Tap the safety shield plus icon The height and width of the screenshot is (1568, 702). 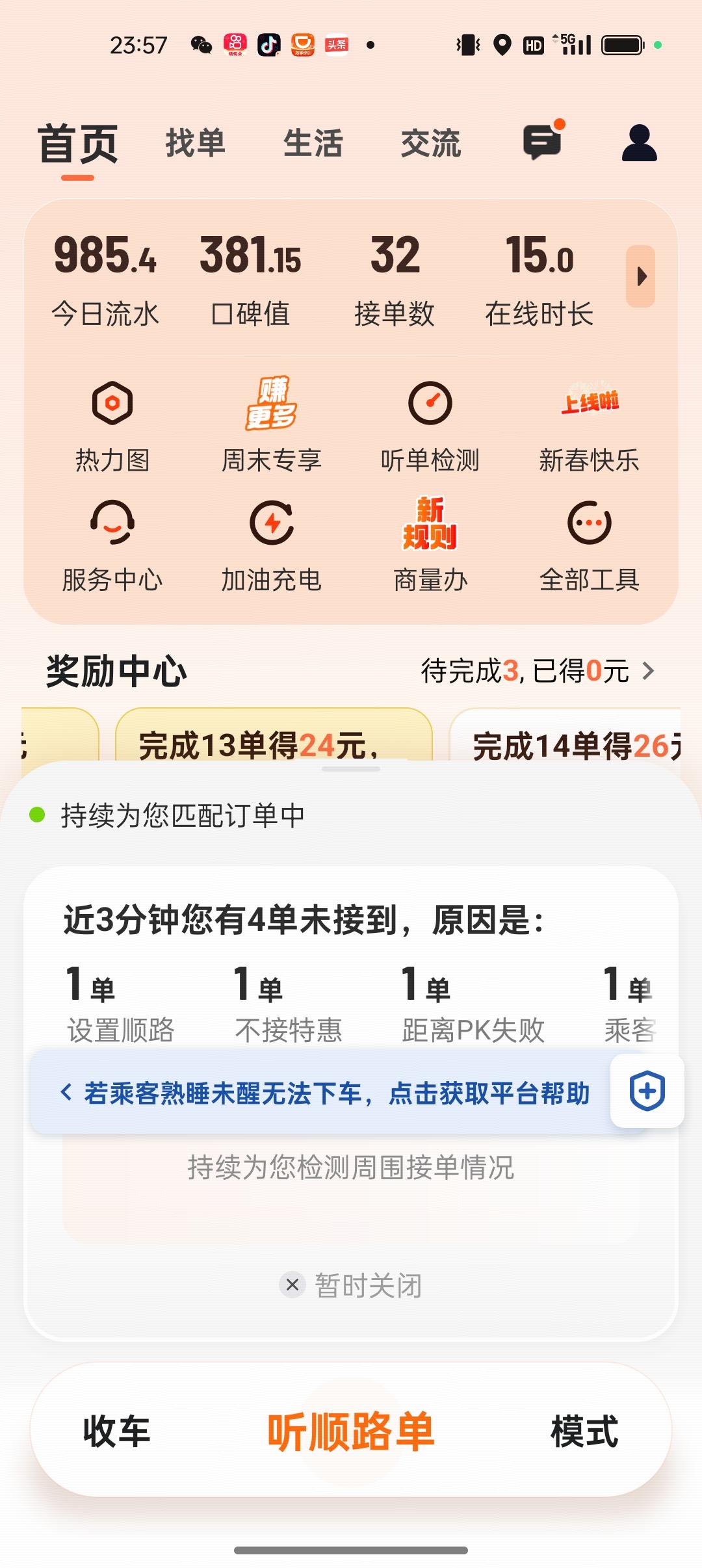[x=646, y=1091]
